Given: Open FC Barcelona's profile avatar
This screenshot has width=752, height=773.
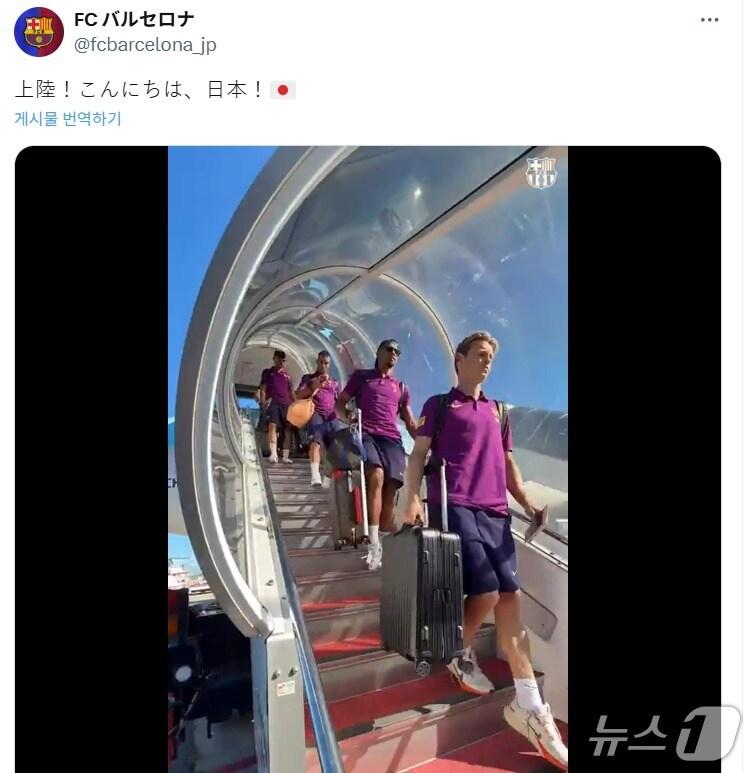Looking at the screenshot, I should coord(39,32).
